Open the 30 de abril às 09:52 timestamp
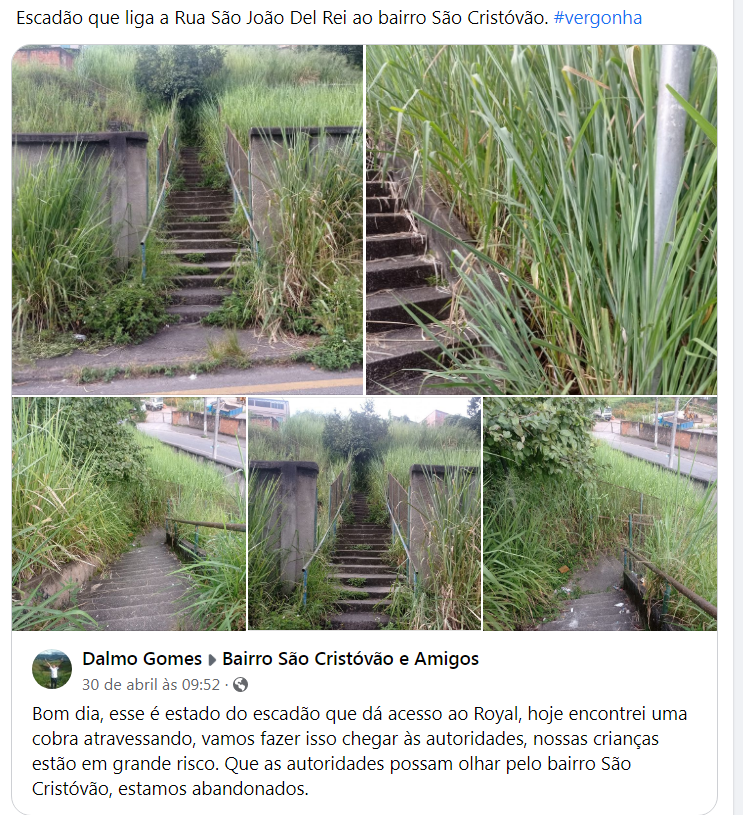Image resolution: width=743 pixels, height=815 pixels. click(x=151, y=685)
